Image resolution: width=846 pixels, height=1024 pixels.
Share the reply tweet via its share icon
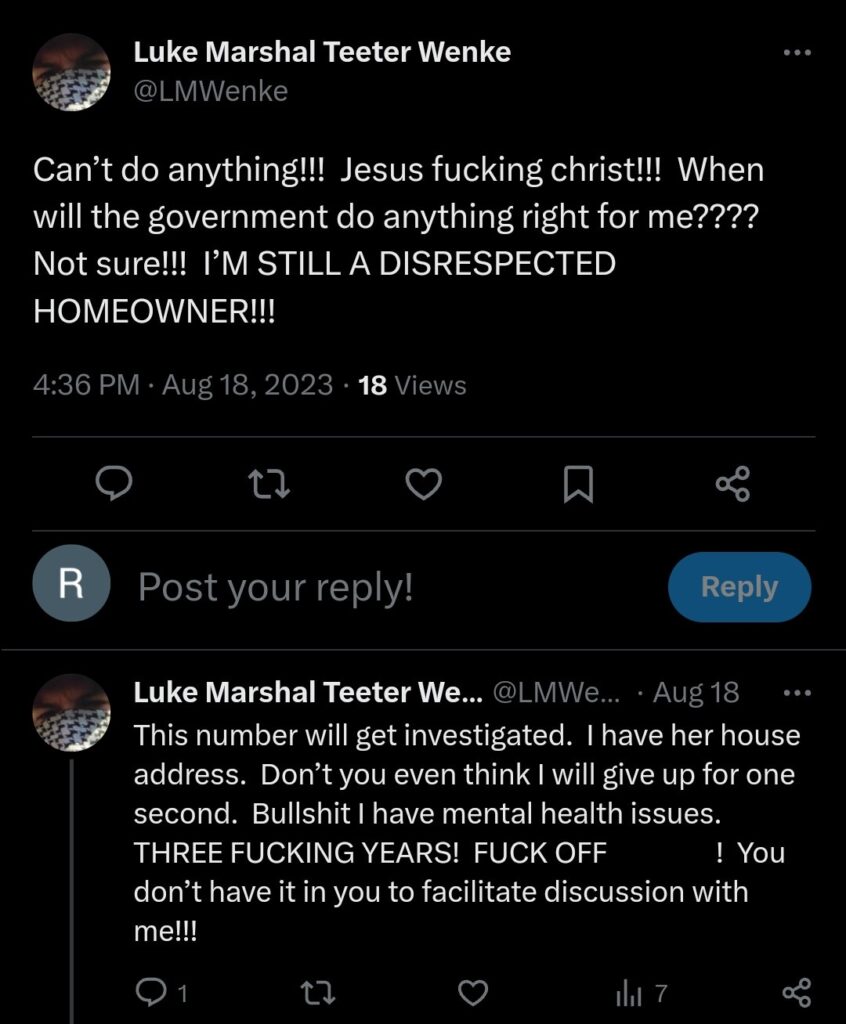(797, 992)
